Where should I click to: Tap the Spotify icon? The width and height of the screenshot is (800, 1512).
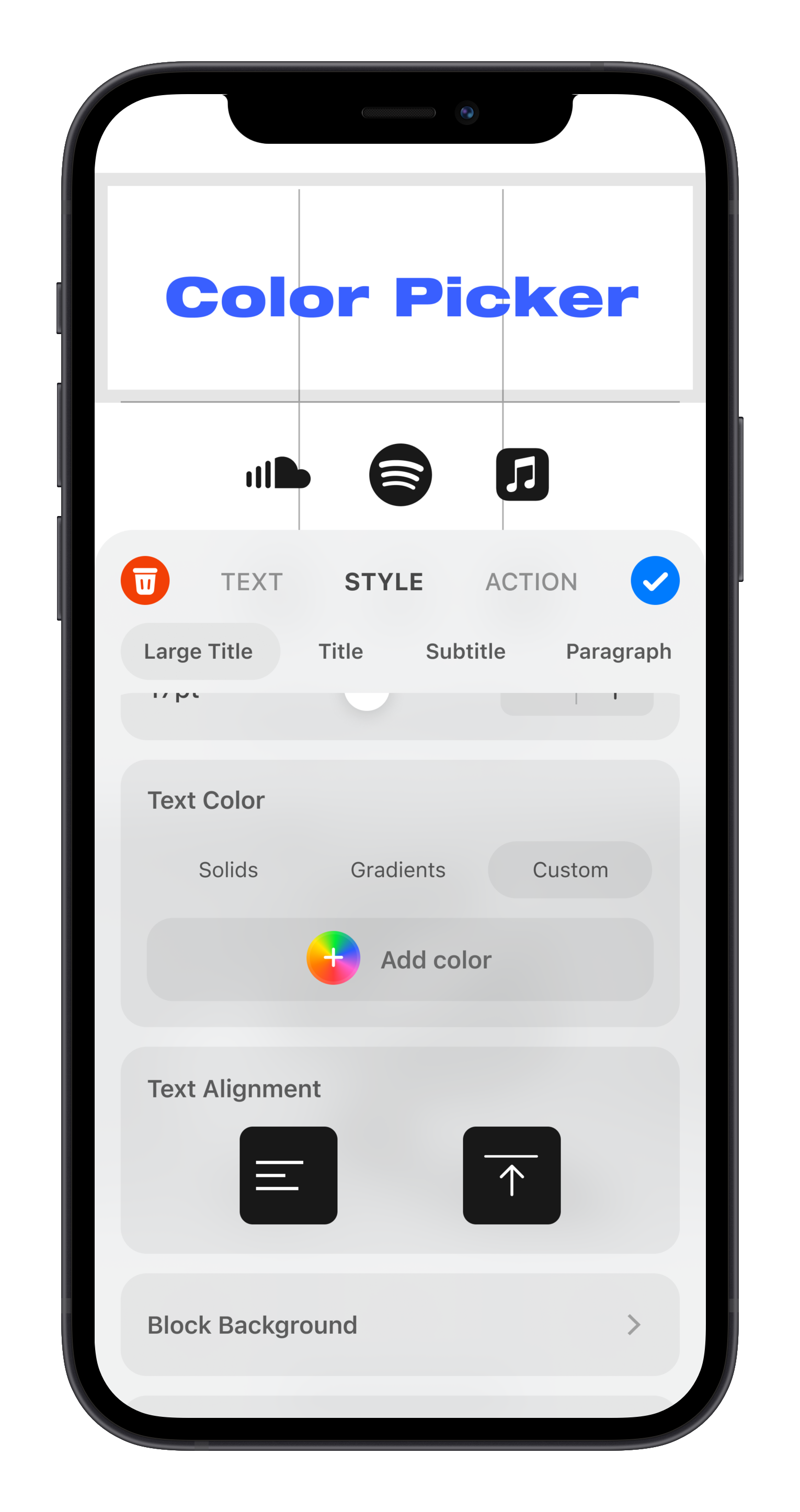coord(401,474)
